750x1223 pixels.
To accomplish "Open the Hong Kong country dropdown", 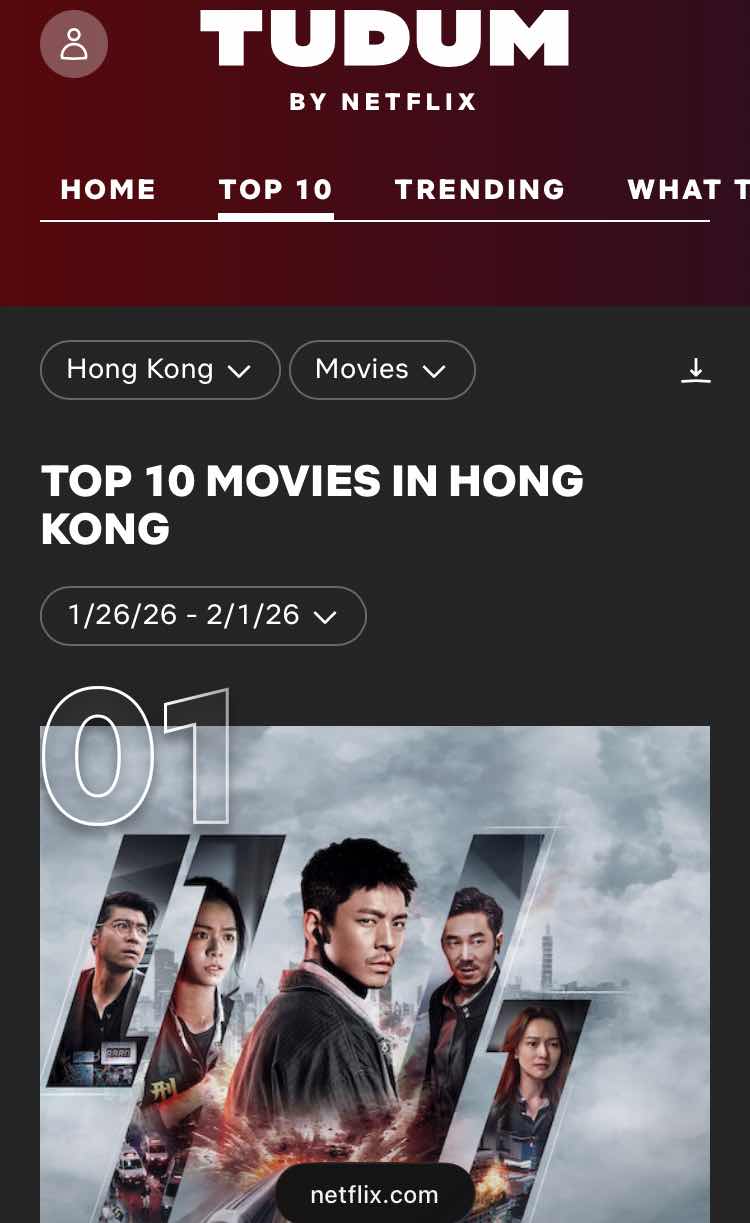I will tap(160, 370).
